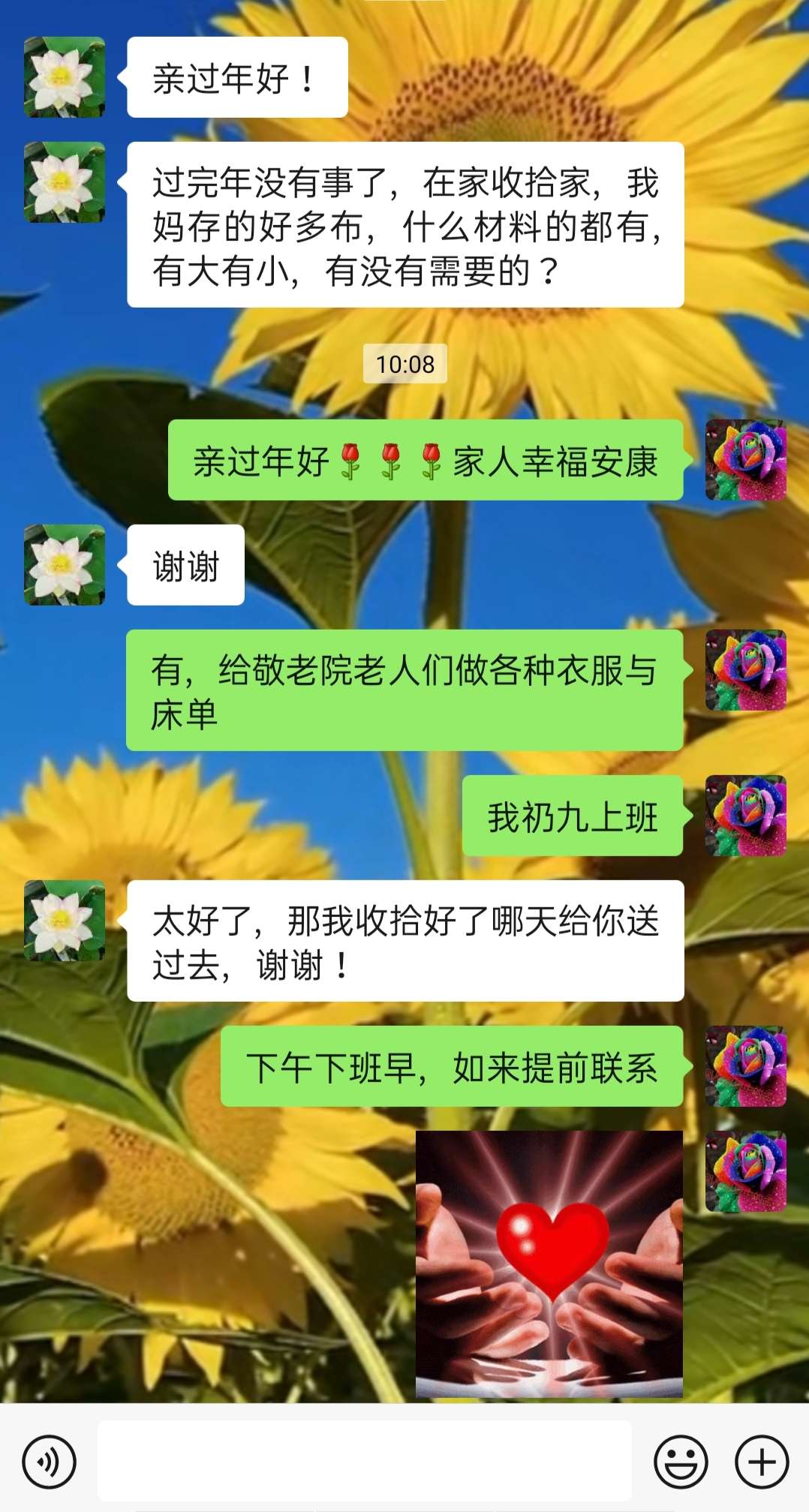Open the glowing heart image message
Image resolution: width=809 pixels, height=1512 pixels.
click(549, 1264)
